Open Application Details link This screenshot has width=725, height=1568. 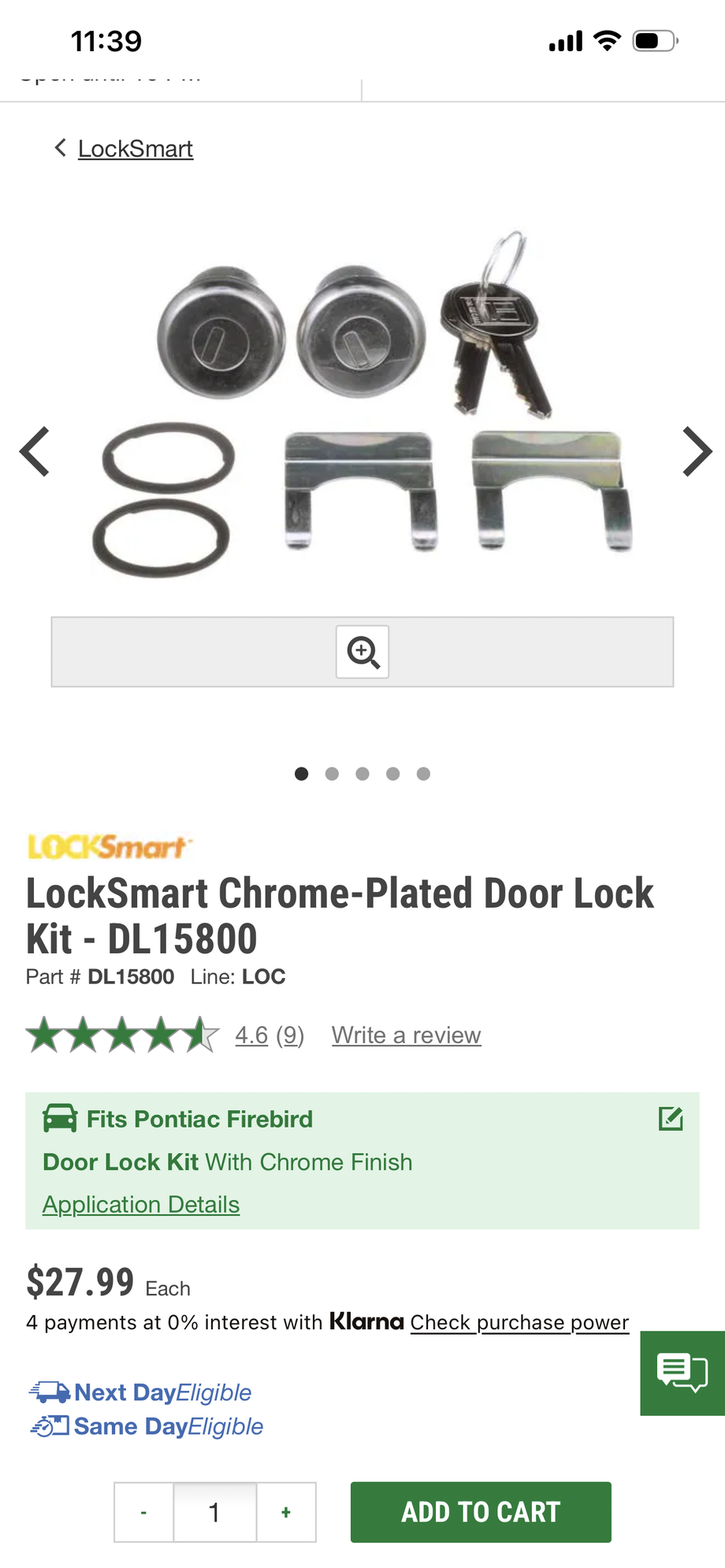[x=141, y=1205]
